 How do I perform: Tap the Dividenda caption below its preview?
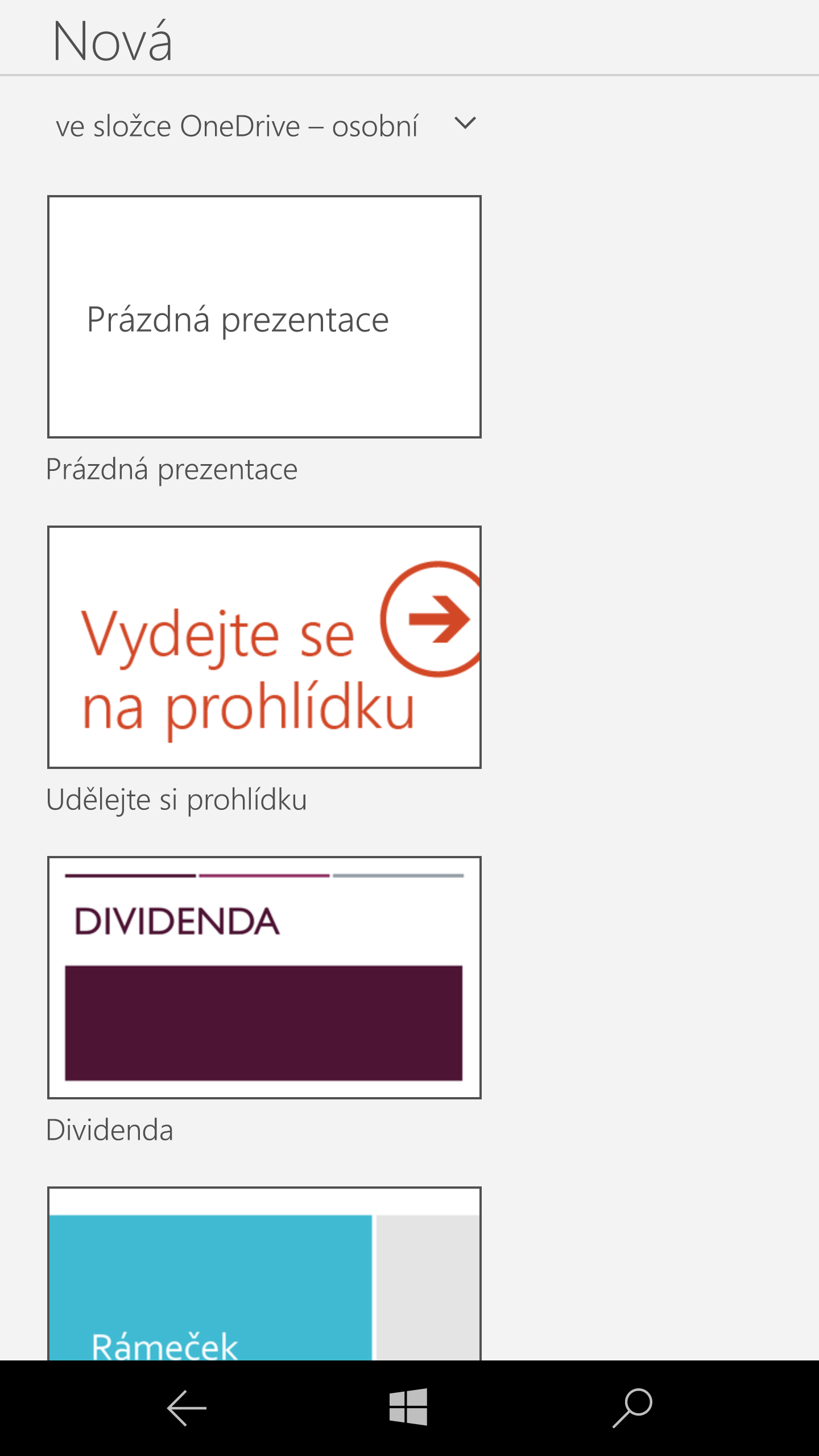[x=110, y=1128]
